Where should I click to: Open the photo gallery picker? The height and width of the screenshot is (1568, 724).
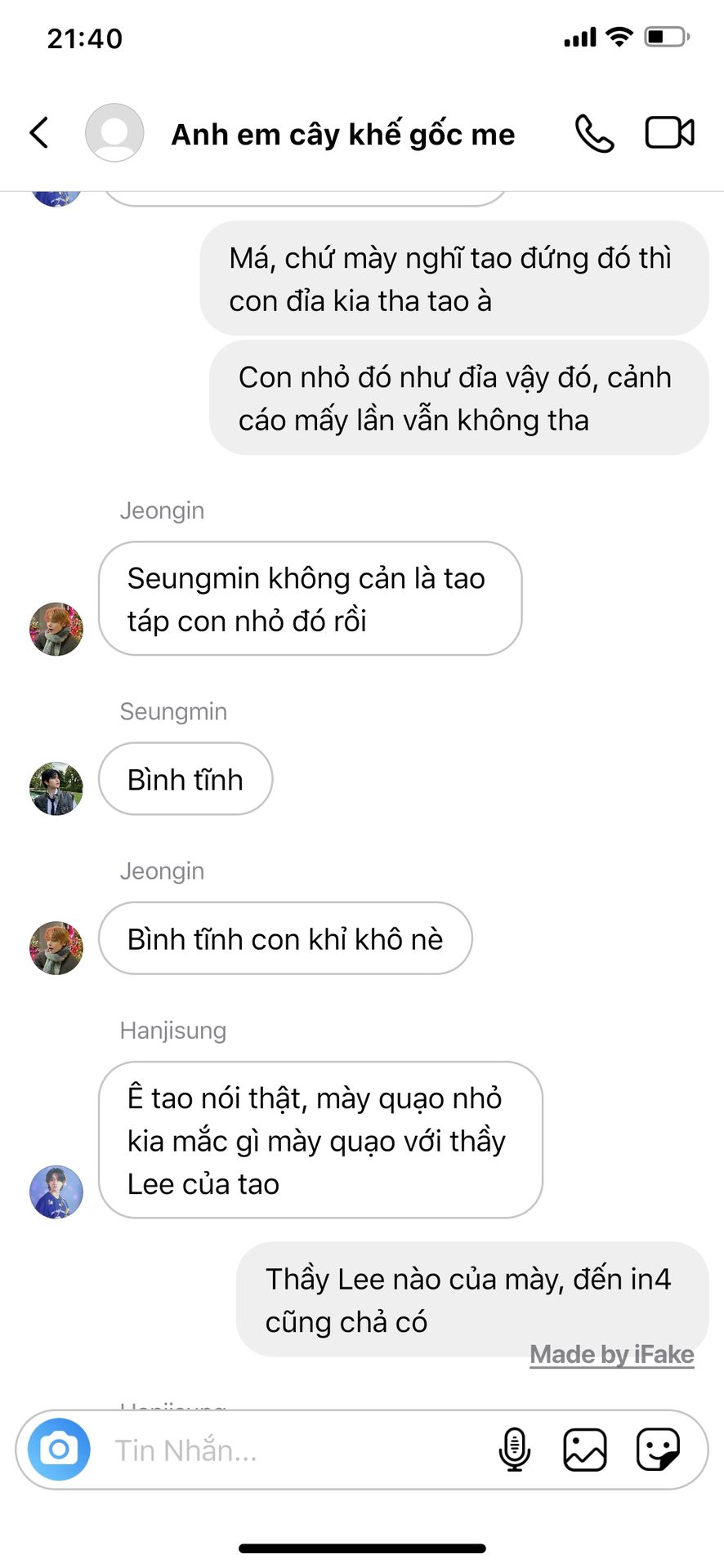[585, 1450]
